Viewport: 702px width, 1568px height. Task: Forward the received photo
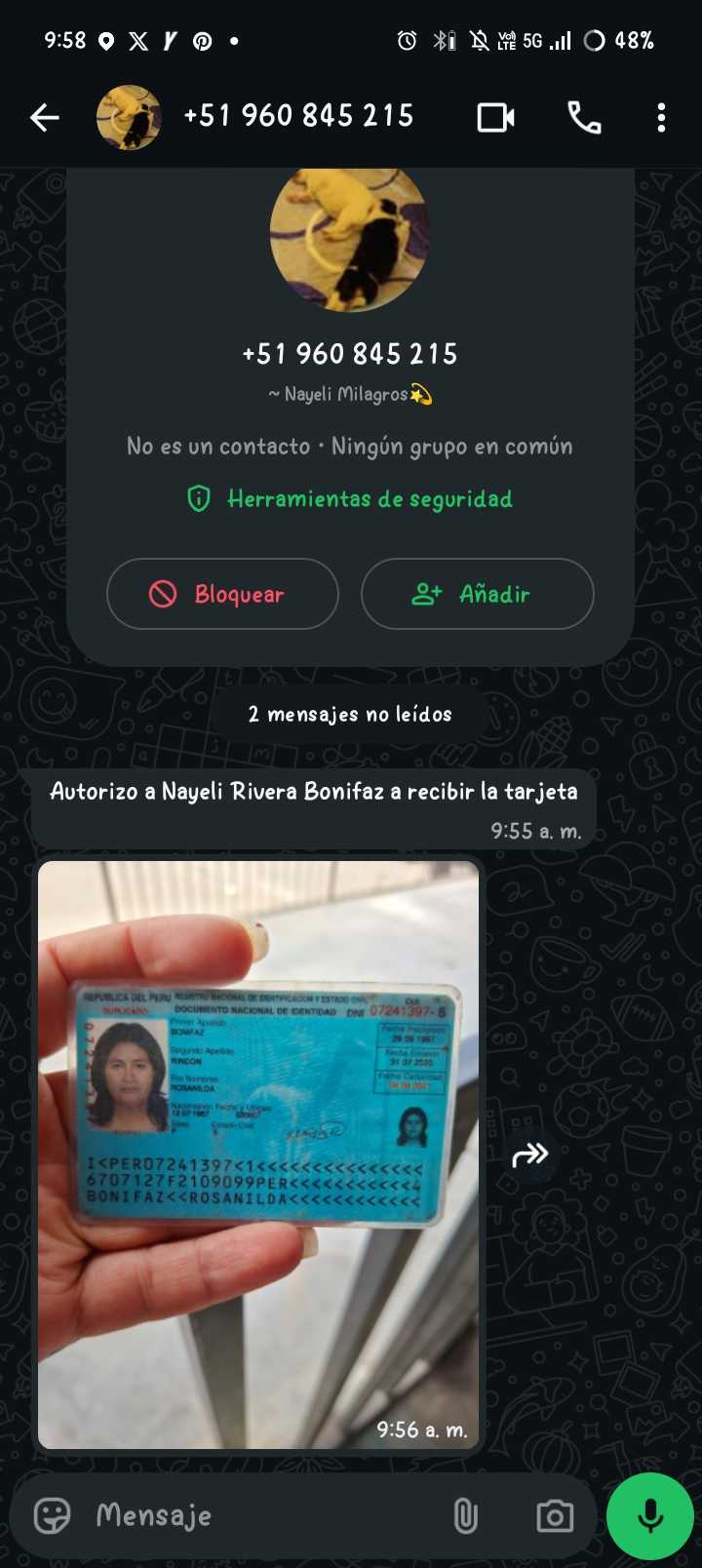[529, 1156]
